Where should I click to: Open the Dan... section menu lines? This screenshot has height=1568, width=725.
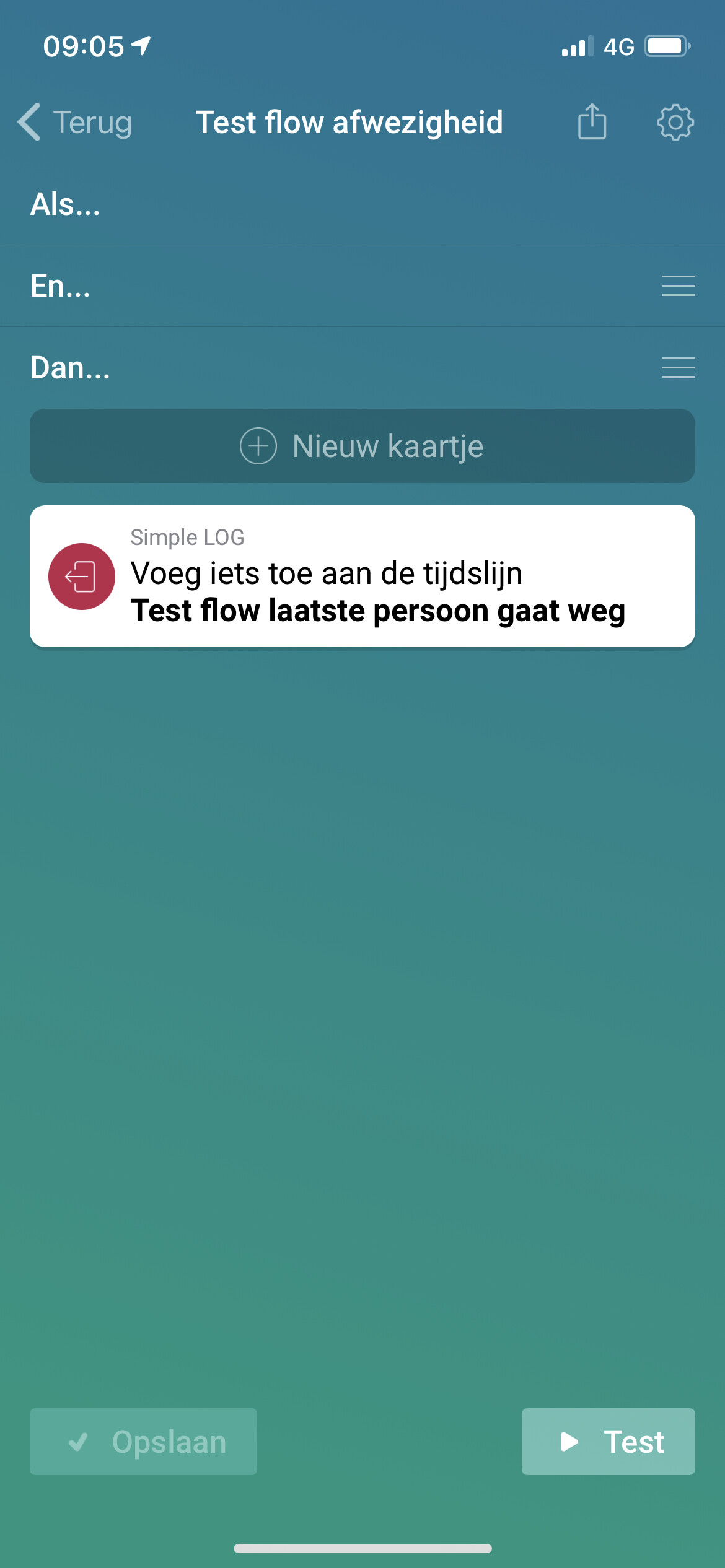[678, 368]
